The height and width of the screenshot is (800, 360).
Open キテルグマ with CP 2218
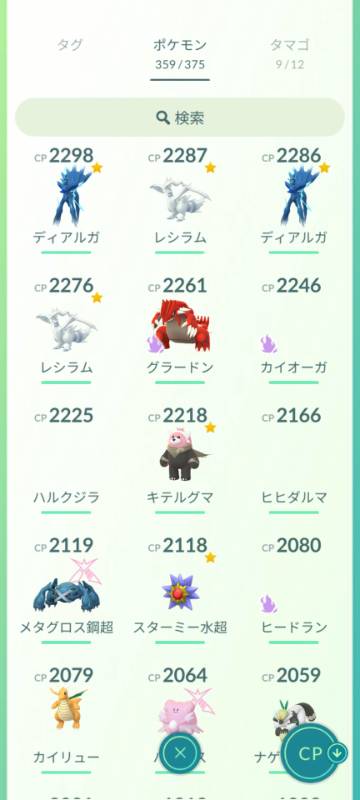tap(180, 459)
